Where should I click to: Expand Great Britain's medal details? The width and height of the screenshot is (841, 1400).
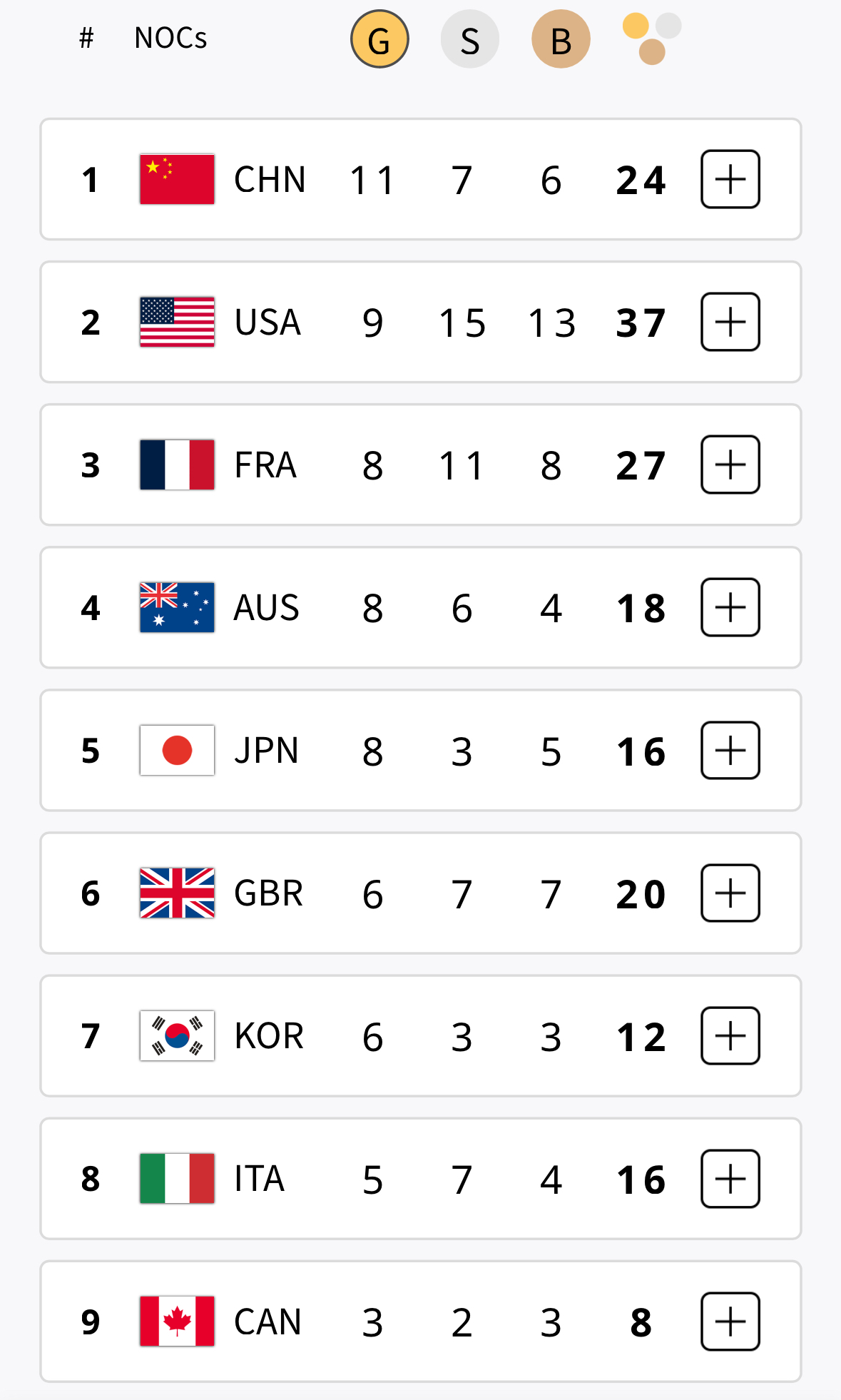click(730, 893)
